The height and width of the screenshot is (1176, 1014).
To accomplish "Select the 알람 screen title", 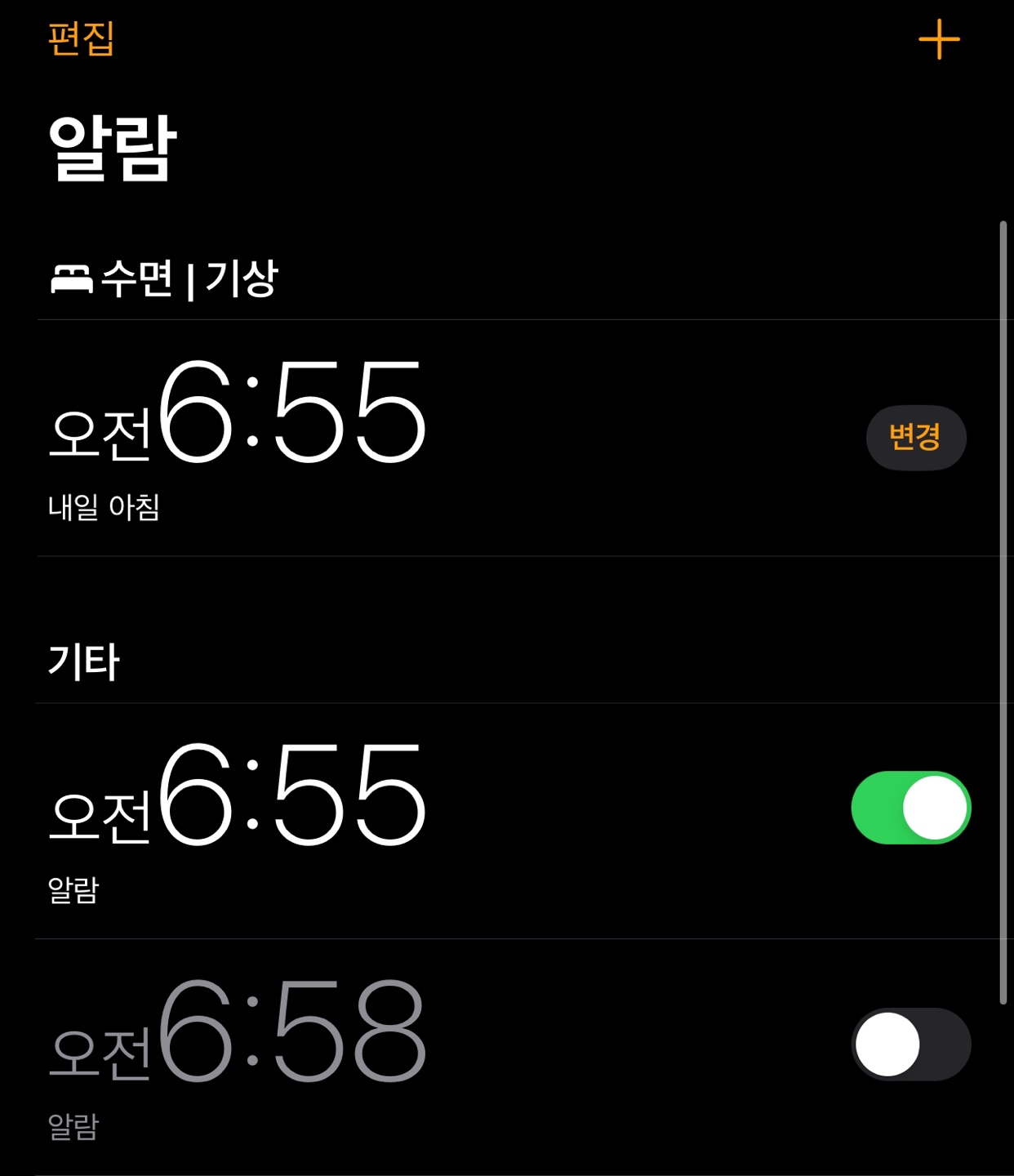I will point(106,147).
